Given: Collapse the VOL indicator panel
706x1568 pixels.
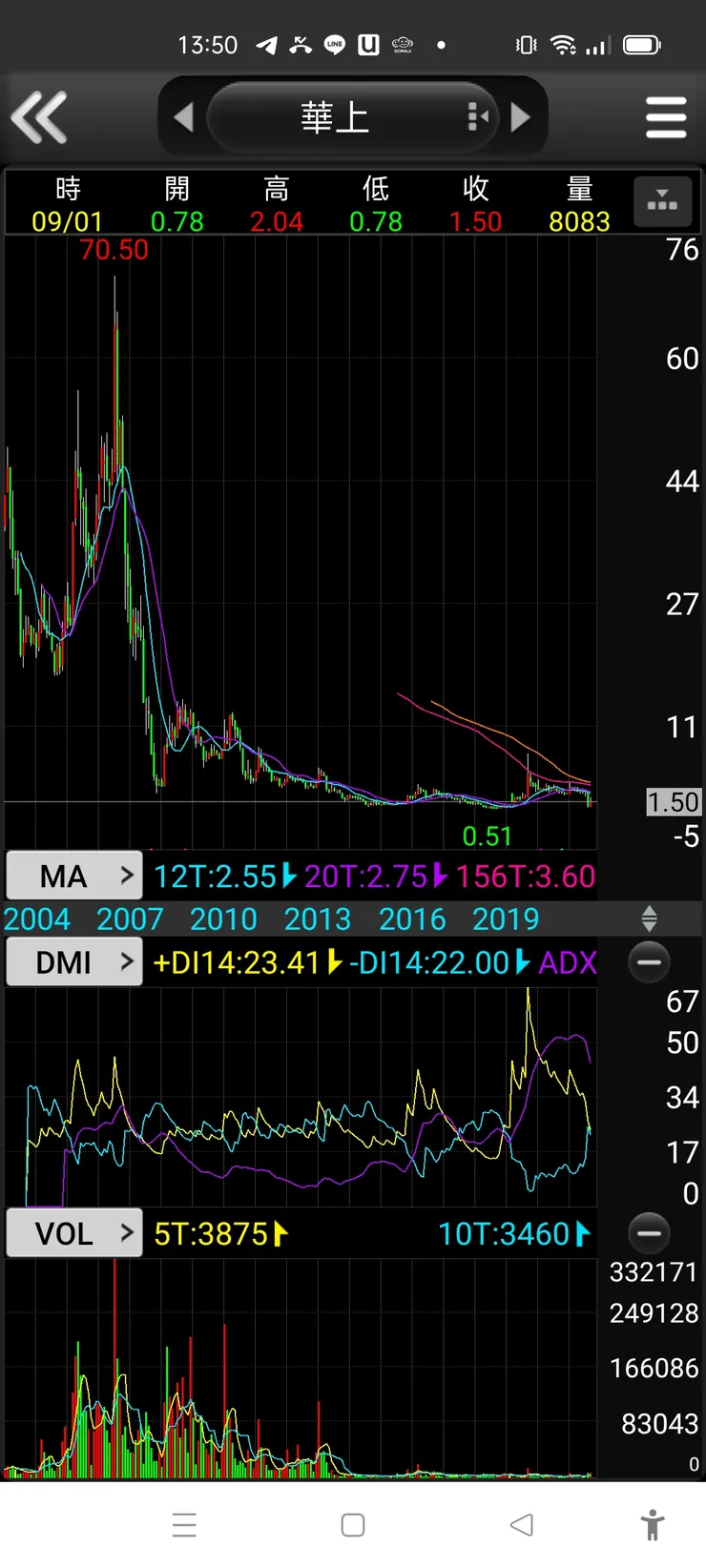Looking at the screenshot, I should (649, 1233).
